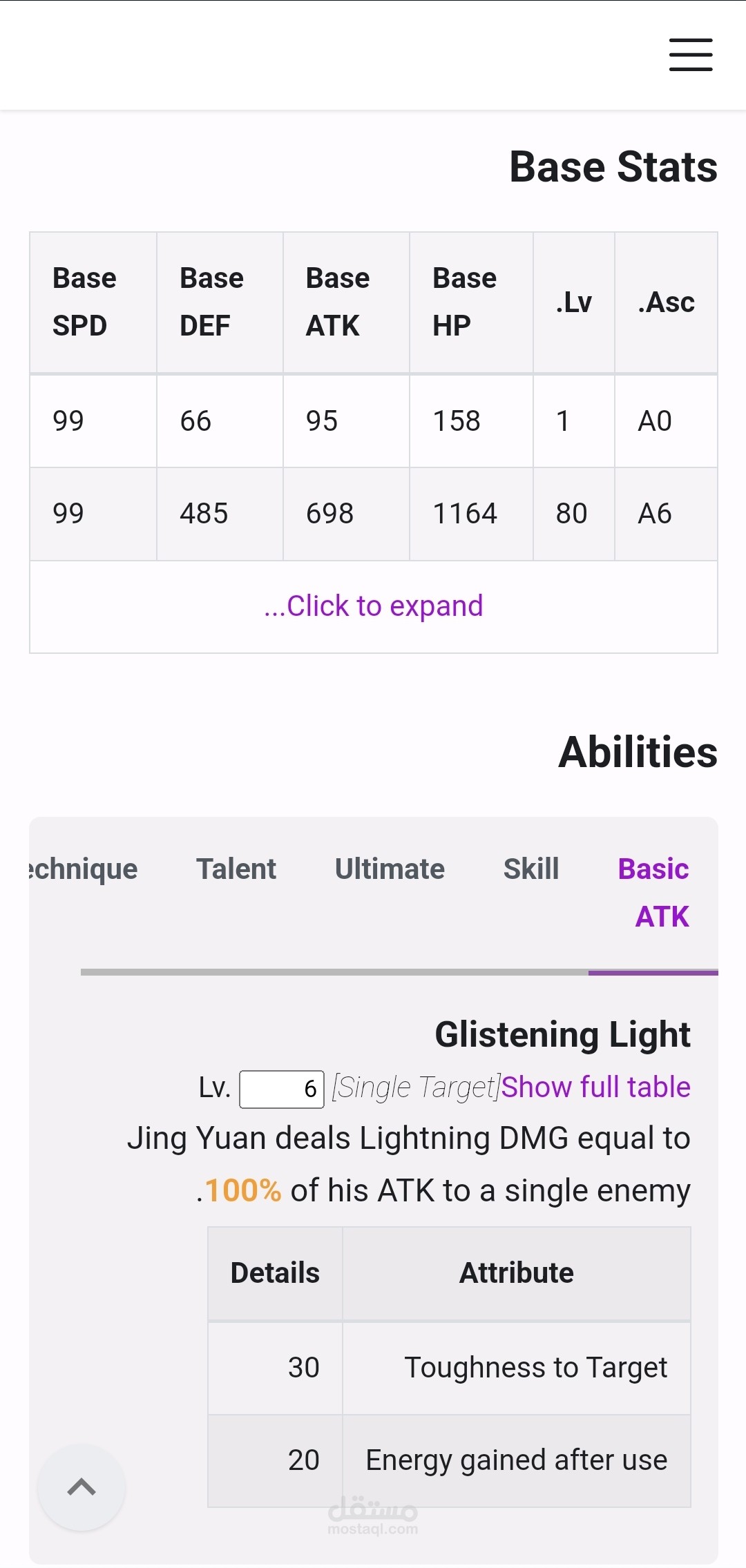Open the hamburger menu
Screen dimensions: 746x1568
coord(690,55)
